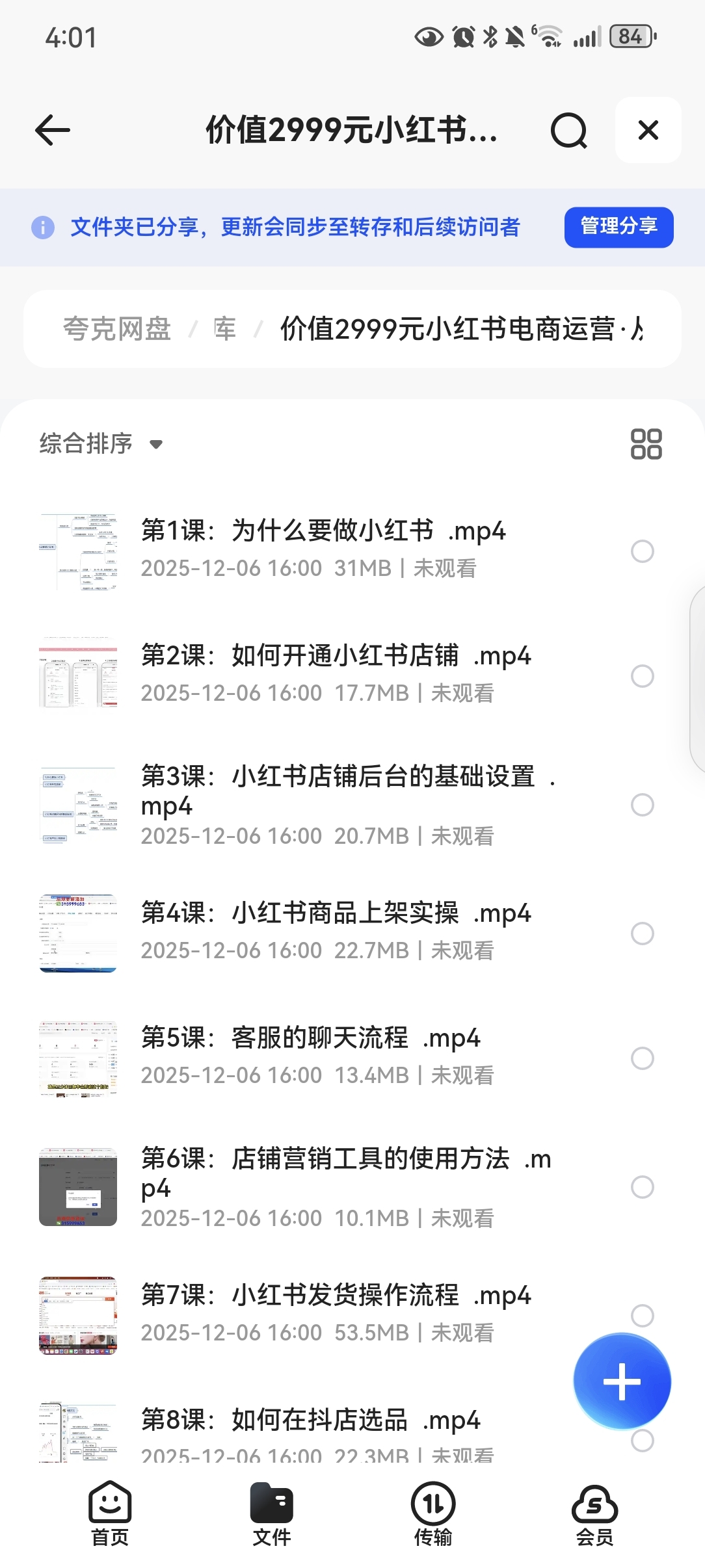
Task: Select the checkbox for 第2课 如何开通小红书店铺
Action: [642, 676]
